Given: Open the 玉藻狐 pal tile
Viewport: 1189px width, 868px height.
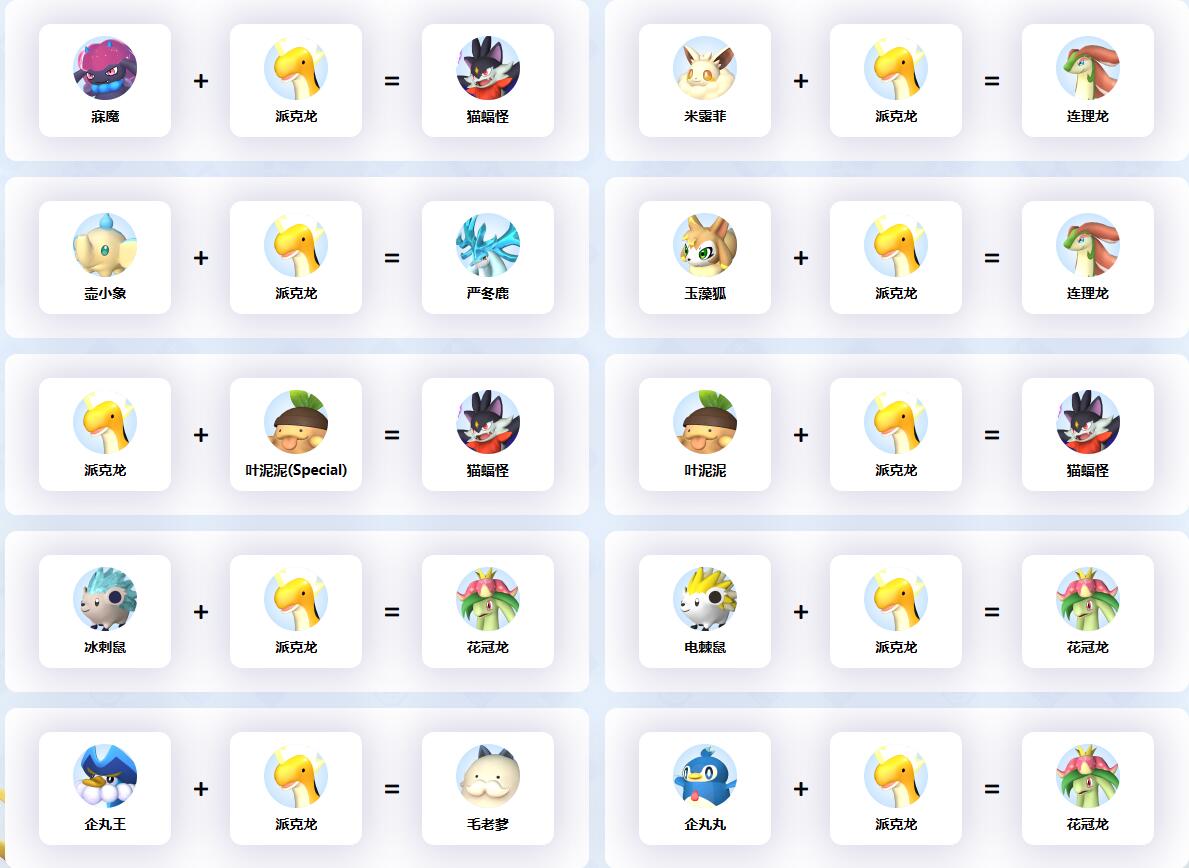Looking at the screenshot, I should click(705, 258).
